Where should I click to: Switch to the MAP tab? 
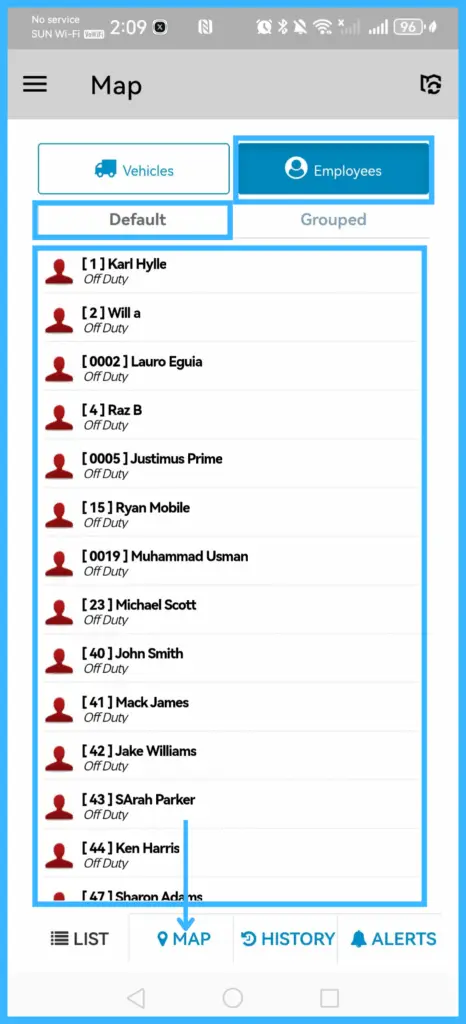[x=183, y=939]
